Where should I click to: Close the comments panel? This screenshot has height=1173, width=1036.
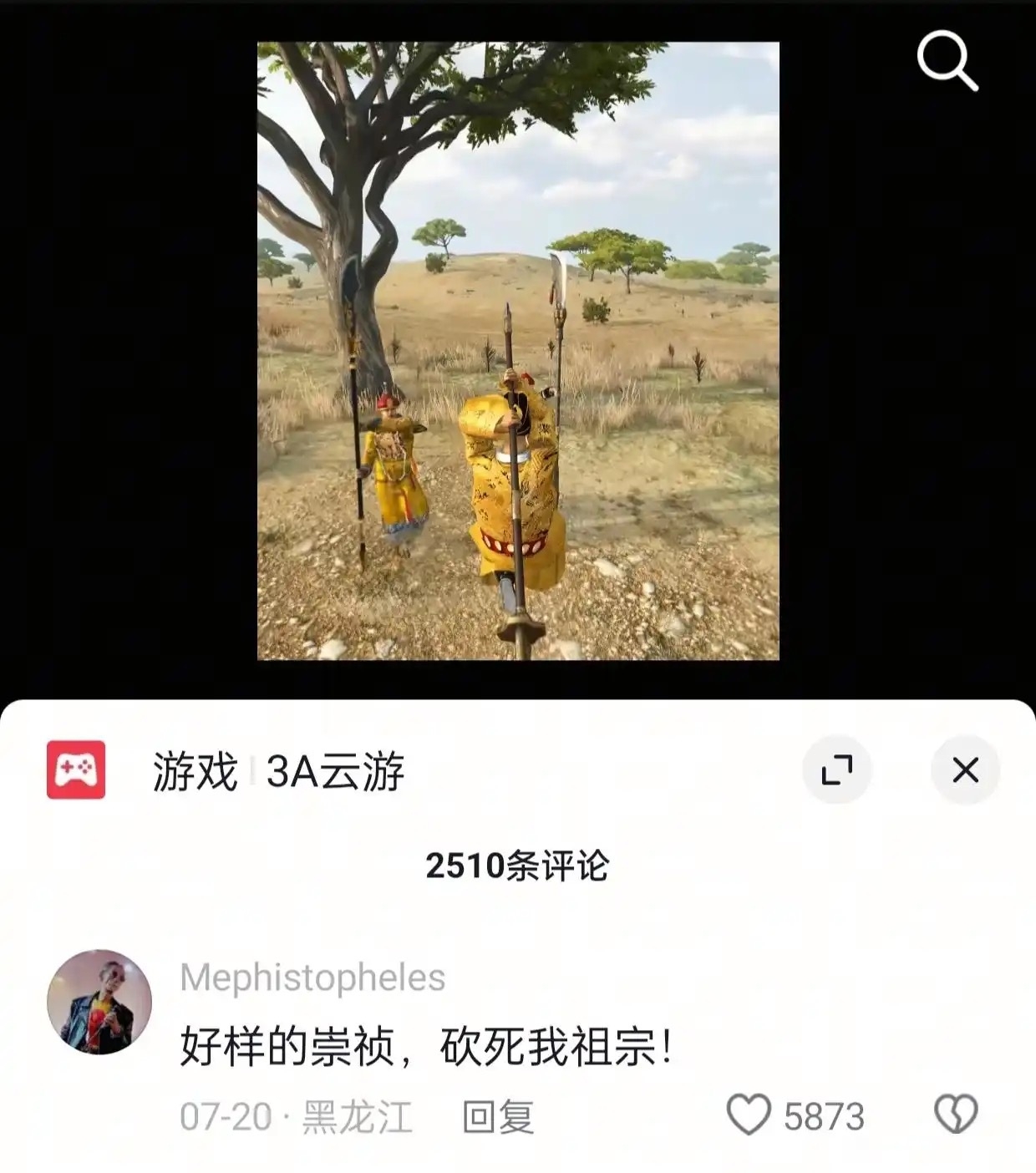point(965,769)
